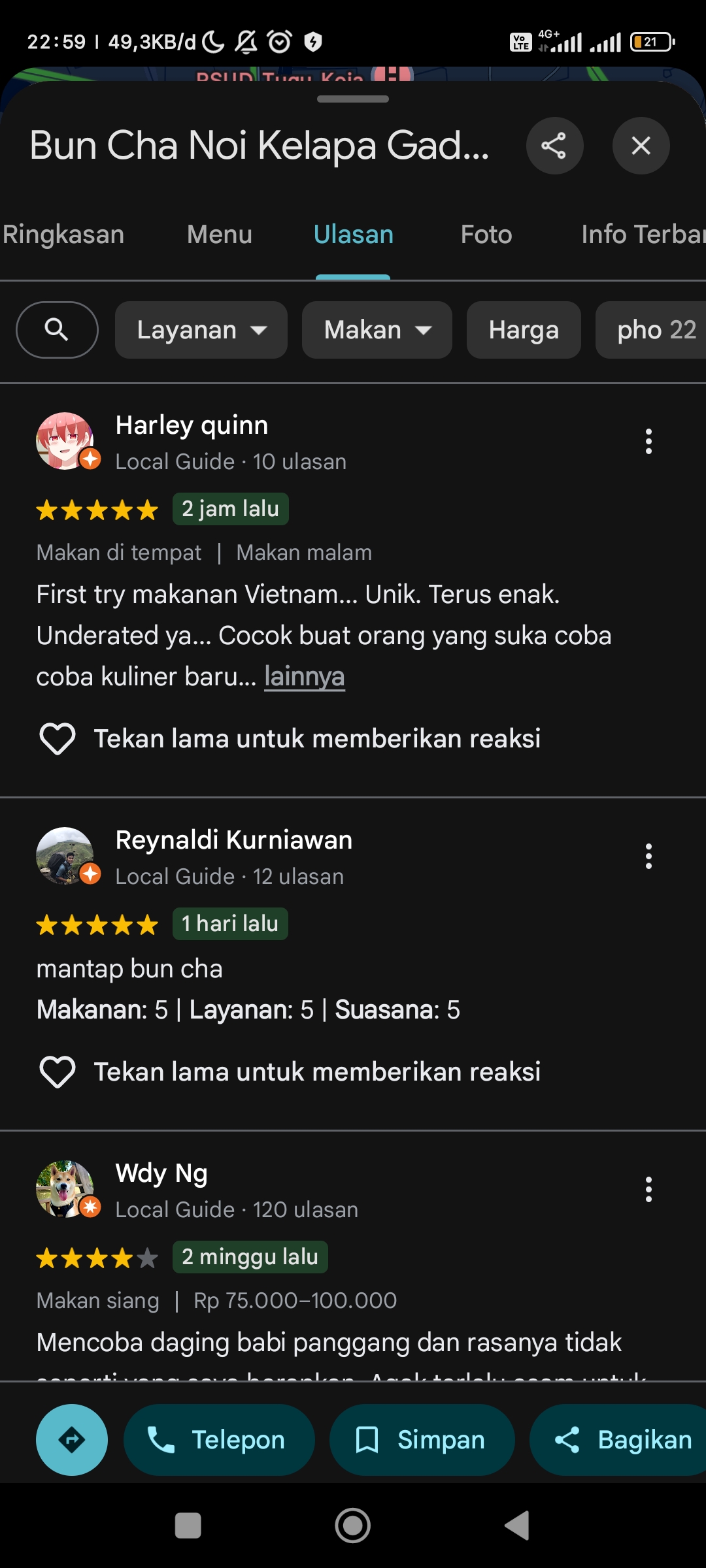Expand the Makan filter dropdown
Screen dimensions: 706x1568
point(377,330)
